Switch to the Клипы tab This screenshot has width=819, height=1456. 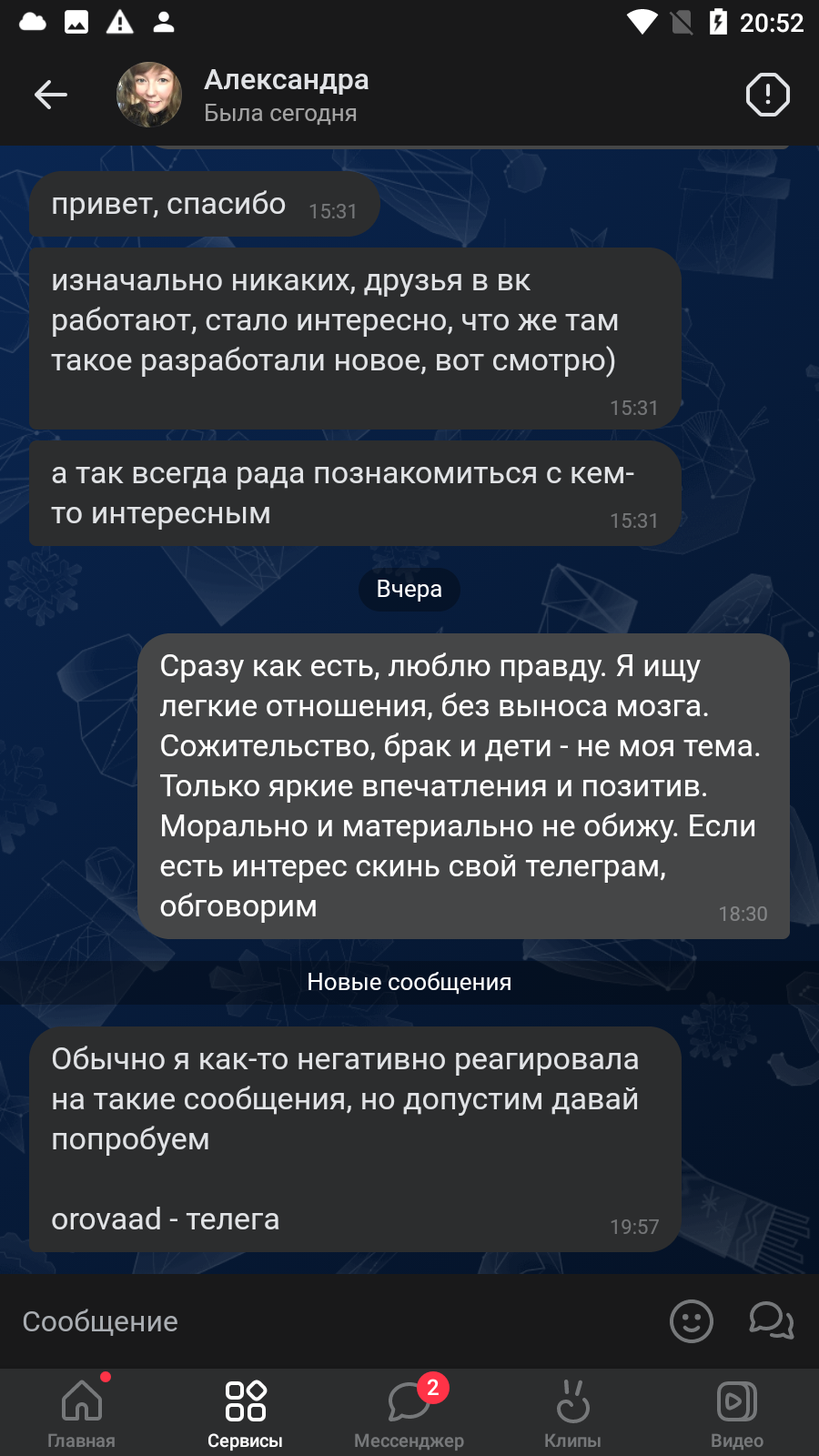(x=573, y=1412)
